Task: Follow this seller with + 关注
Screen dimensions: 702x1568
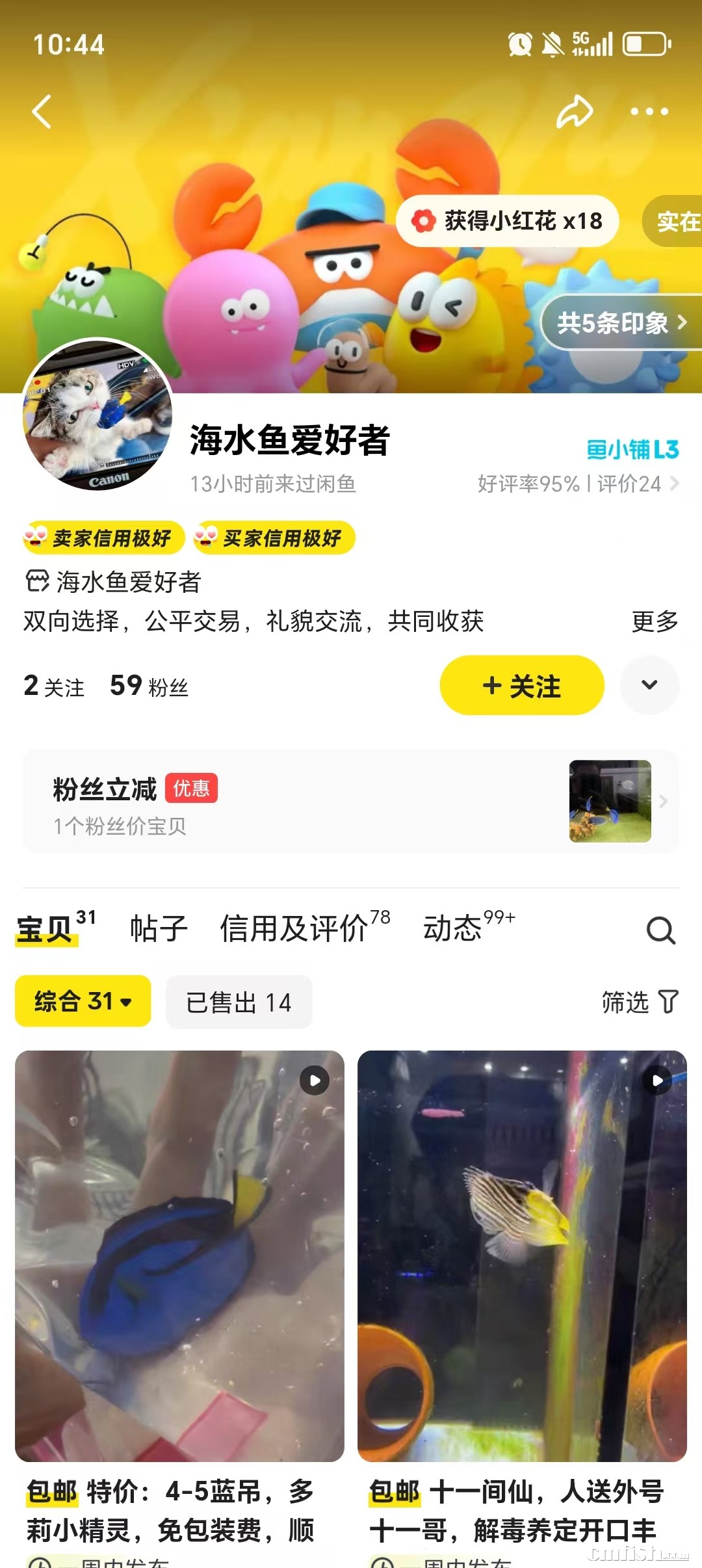Action: [x=521, y=686]
